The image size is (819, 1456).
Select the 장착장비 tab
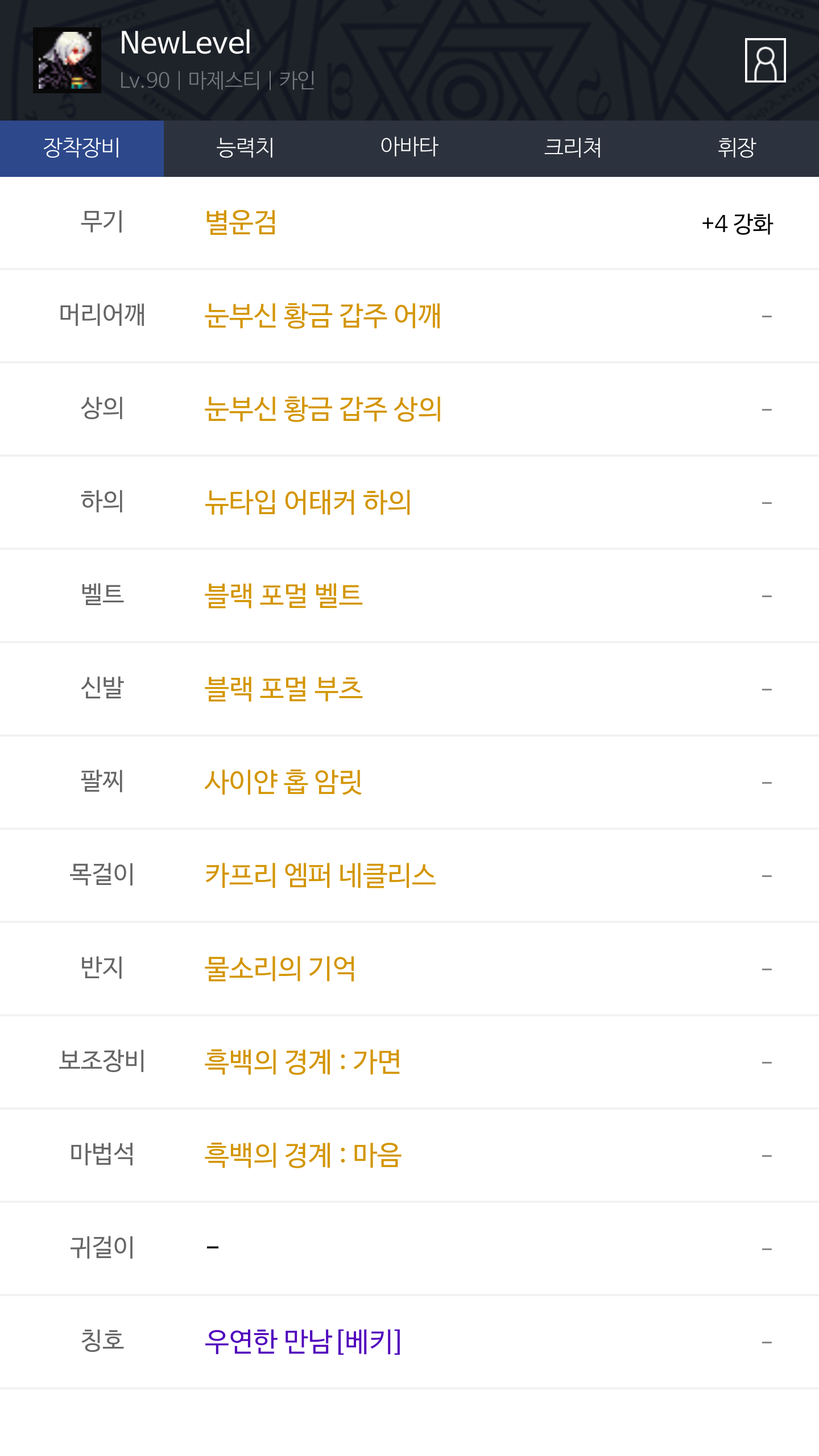82,148
